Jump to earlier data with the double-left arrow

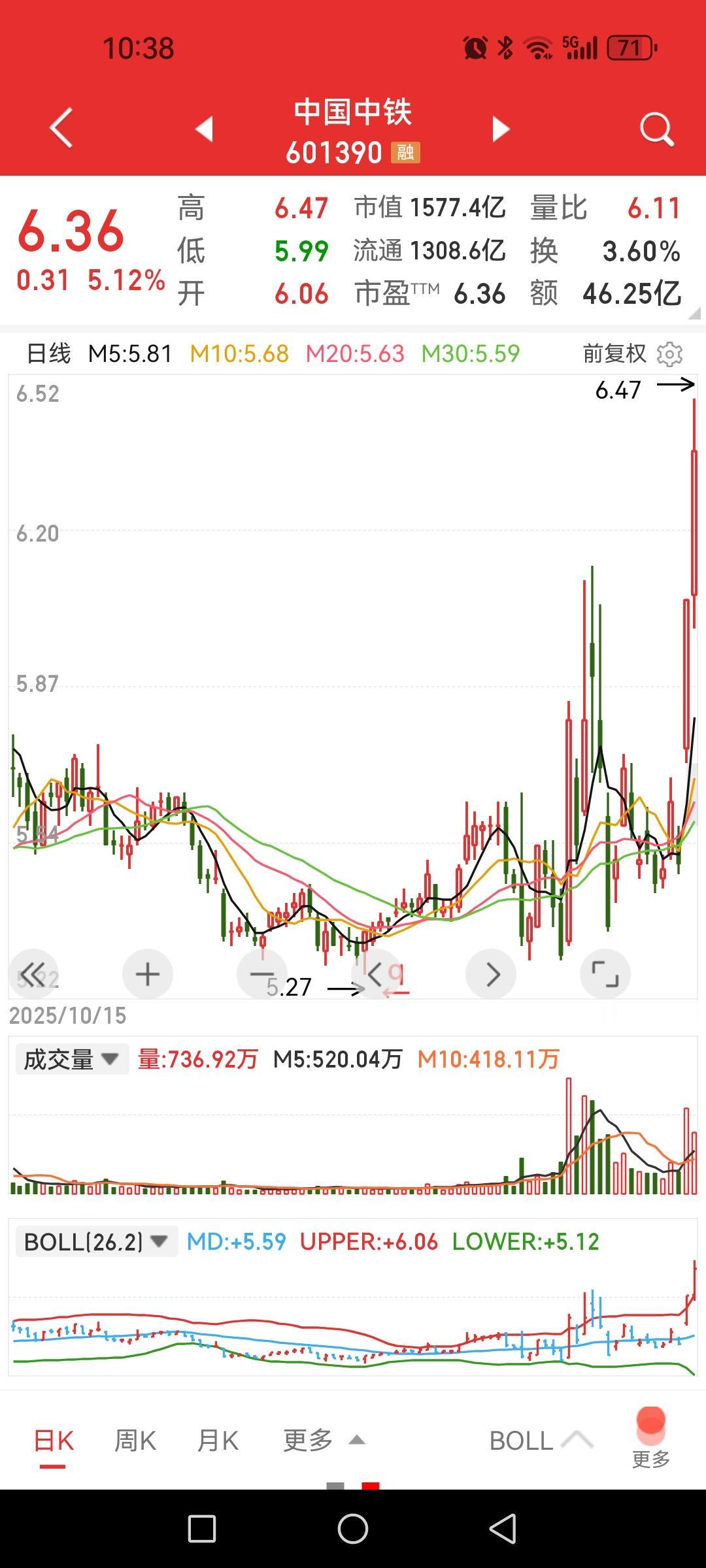tap(33, 973)
